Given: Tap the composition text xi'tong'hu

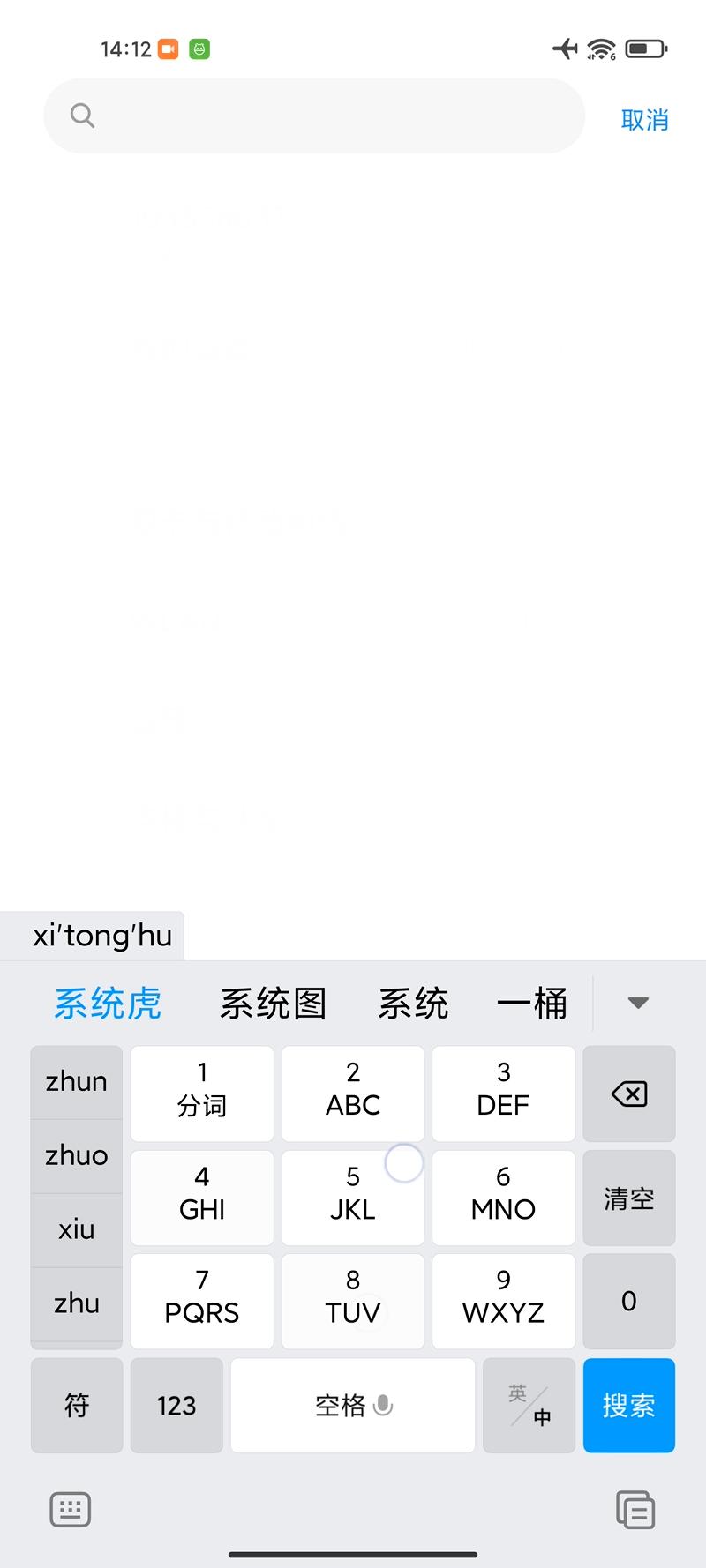Looking at the screenshot, I should pyautogui.click(x=101, y=936).
